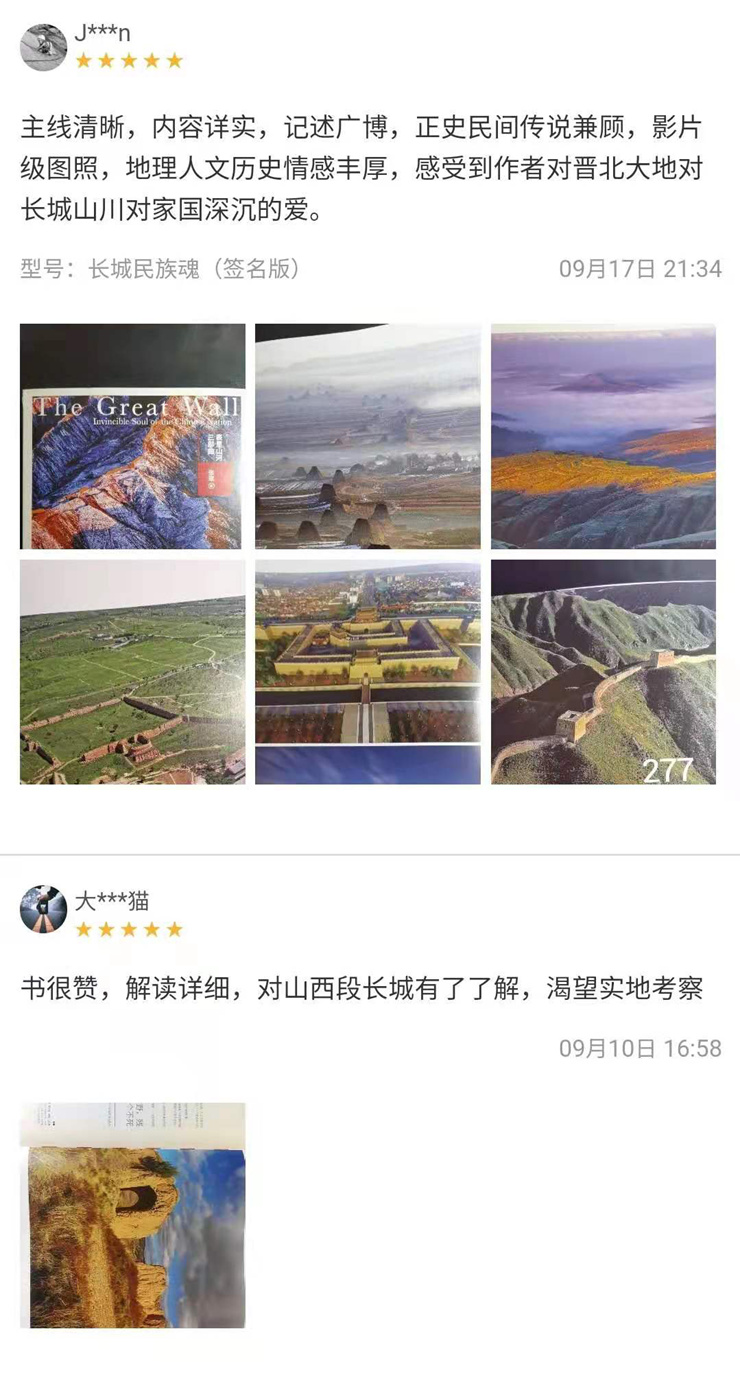Open reviewer 大***猫's profile avatar

point(43,908)
